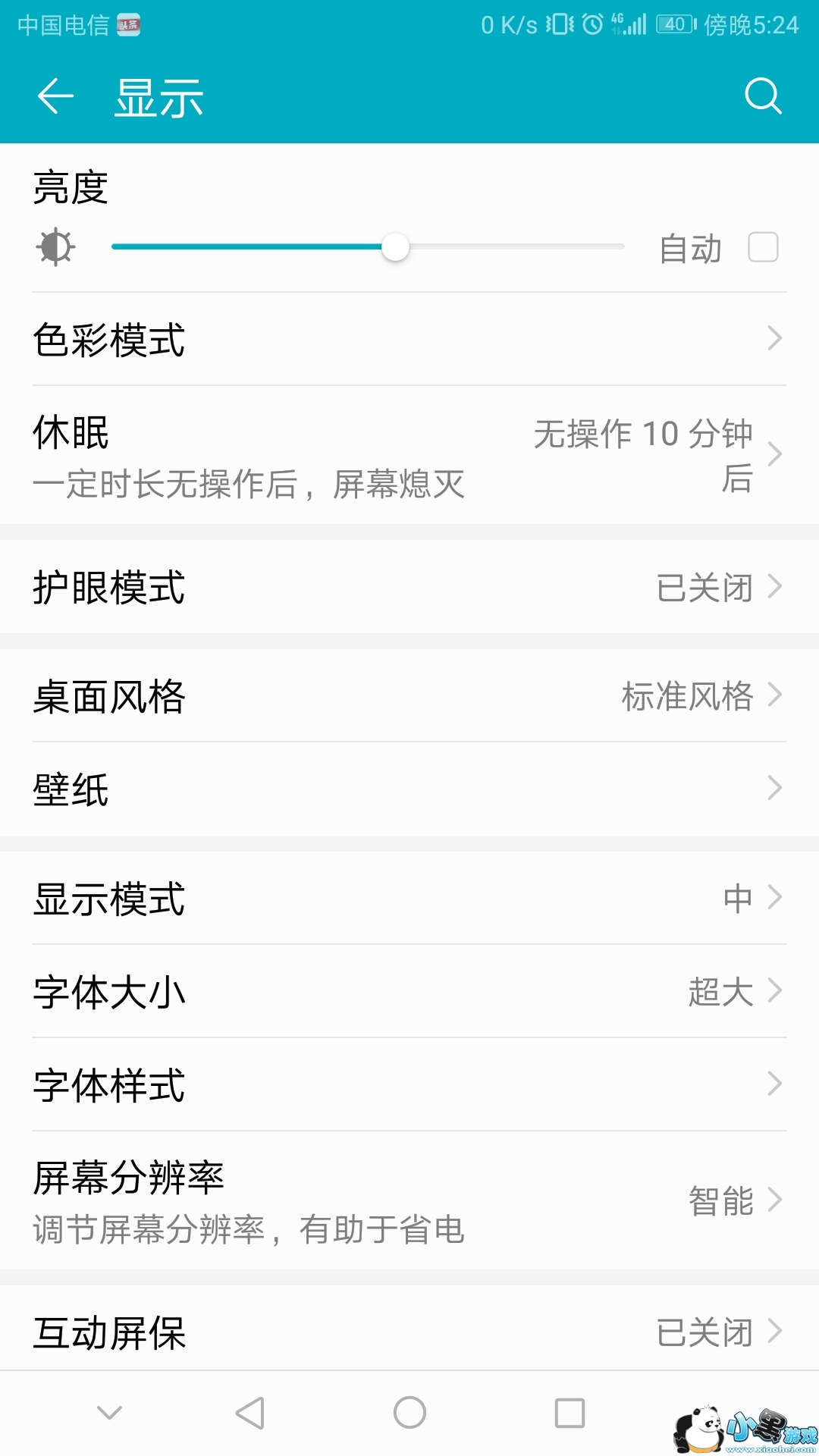Open the 休眠 sleep timeout setting
This screenshot has height=1456, width=819.
click(x=409, y=455)
